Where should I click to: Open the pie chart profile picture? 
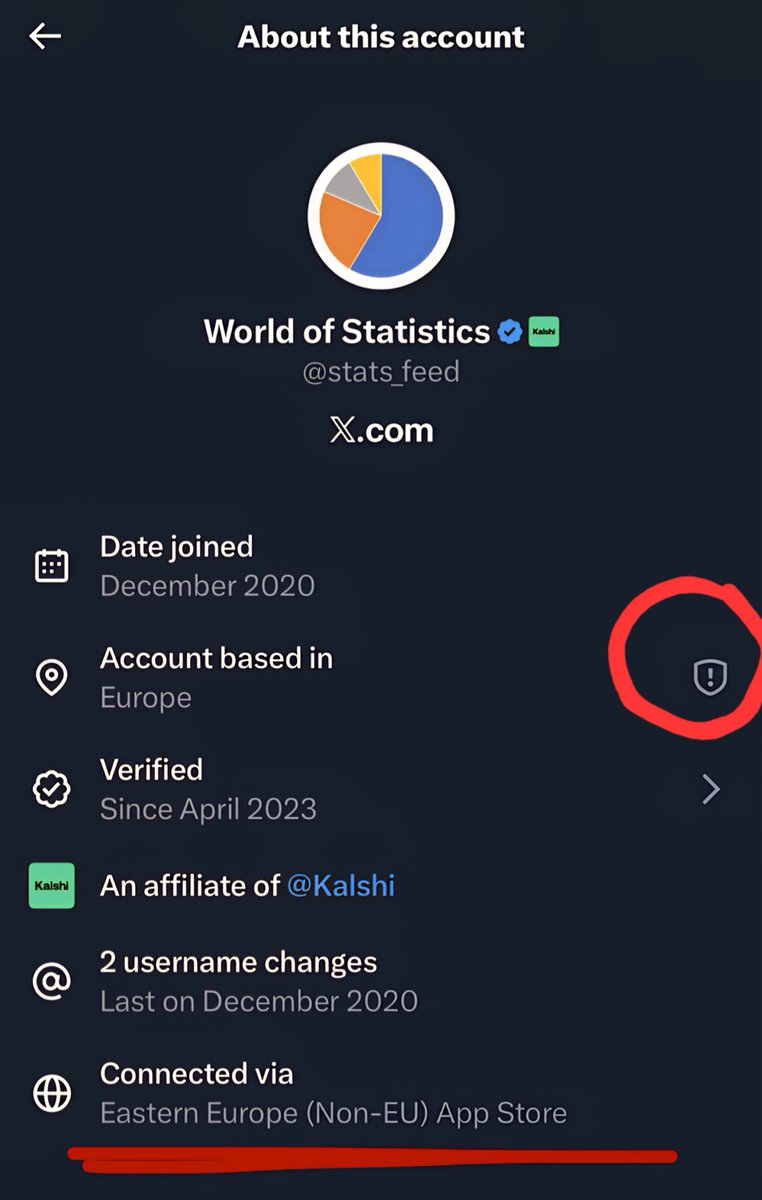point(380,215)
